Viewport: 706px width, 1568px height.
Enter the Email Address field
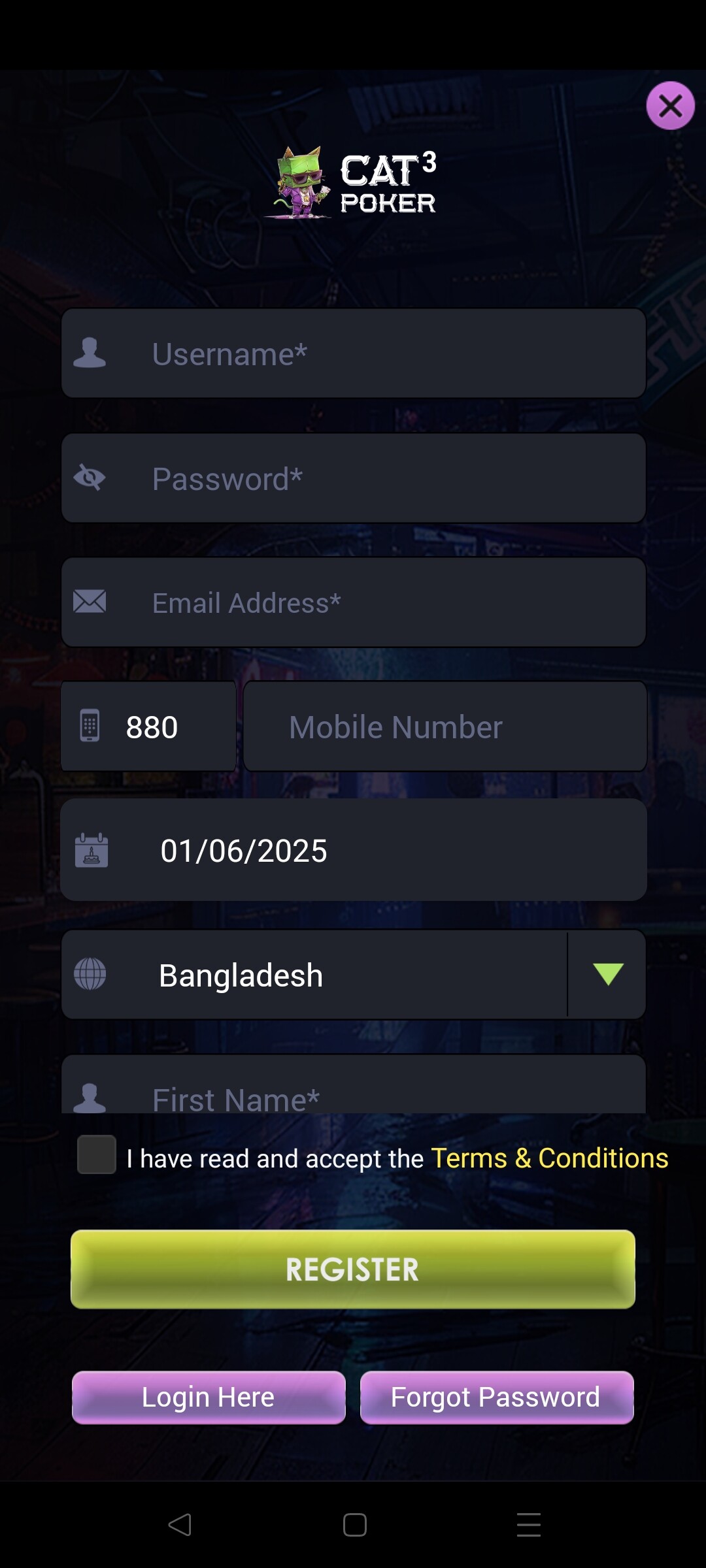coord(354,602)
